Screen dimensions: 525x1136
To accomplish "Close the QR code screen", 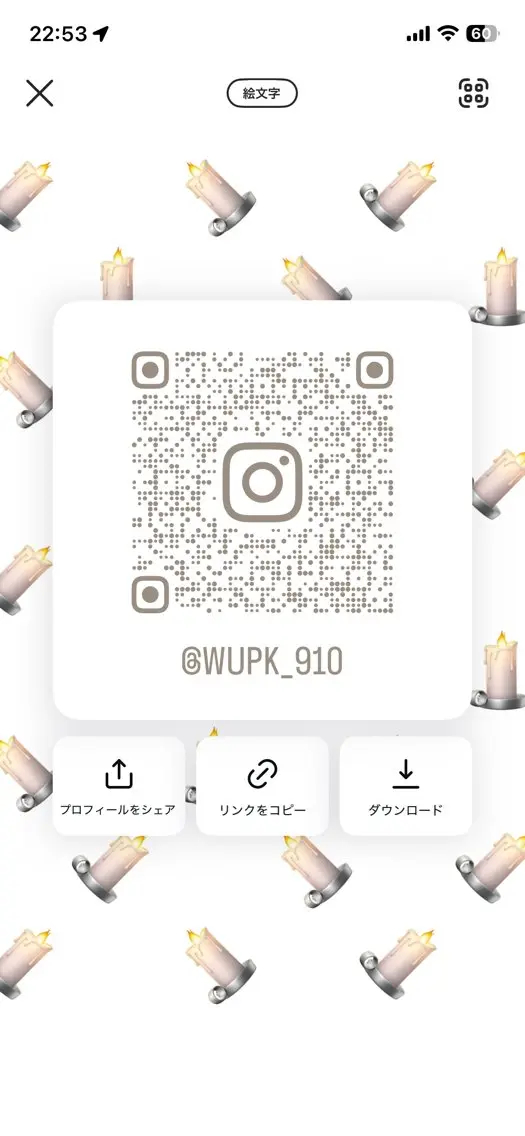I will pos(40,93).
